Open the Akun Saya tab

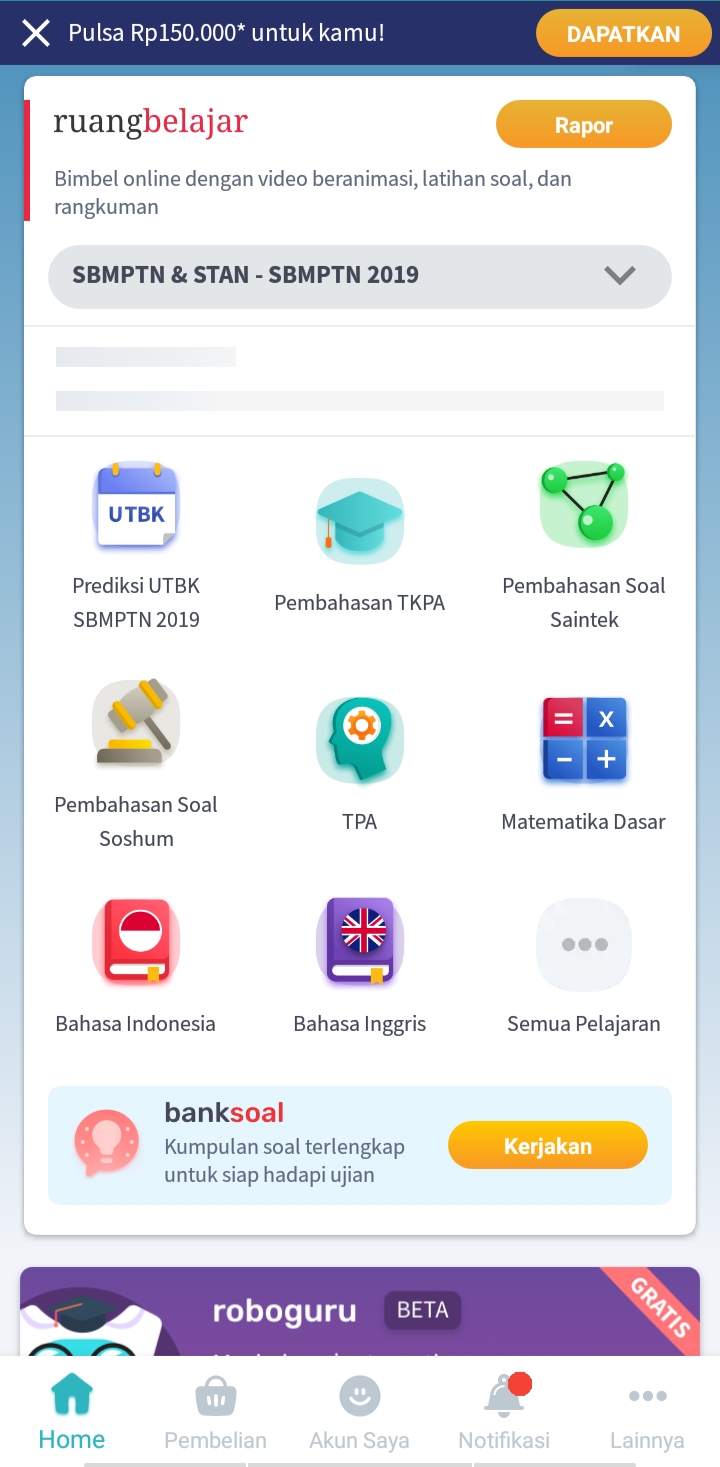coord(360,1412)
